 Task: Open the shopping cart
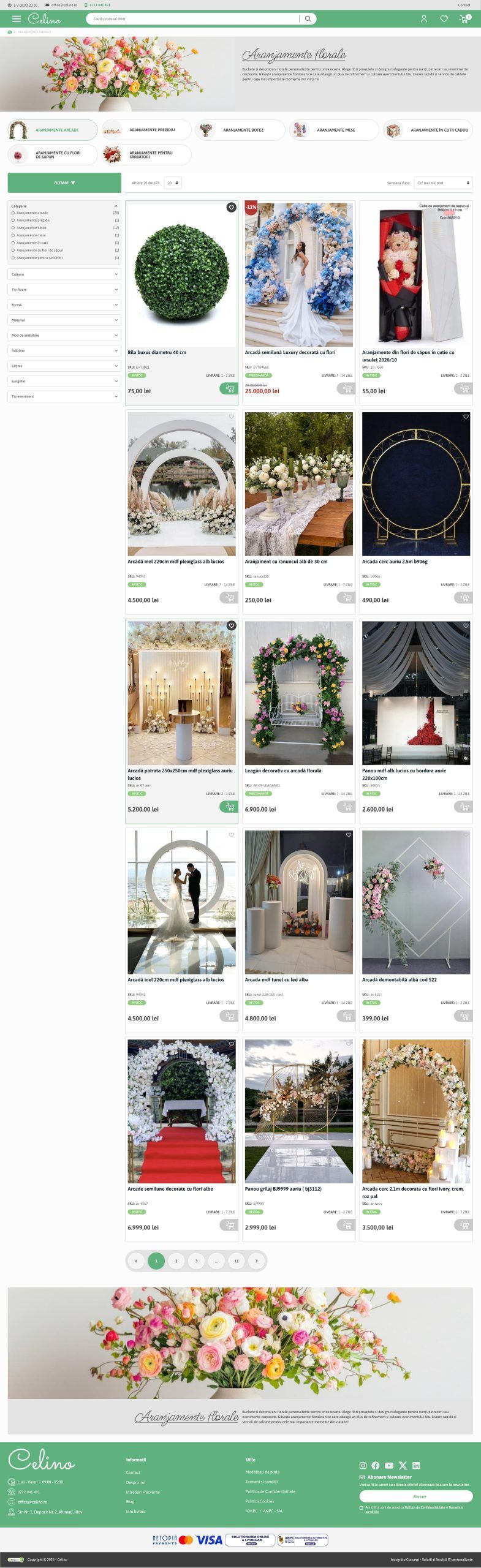point(464,19)
